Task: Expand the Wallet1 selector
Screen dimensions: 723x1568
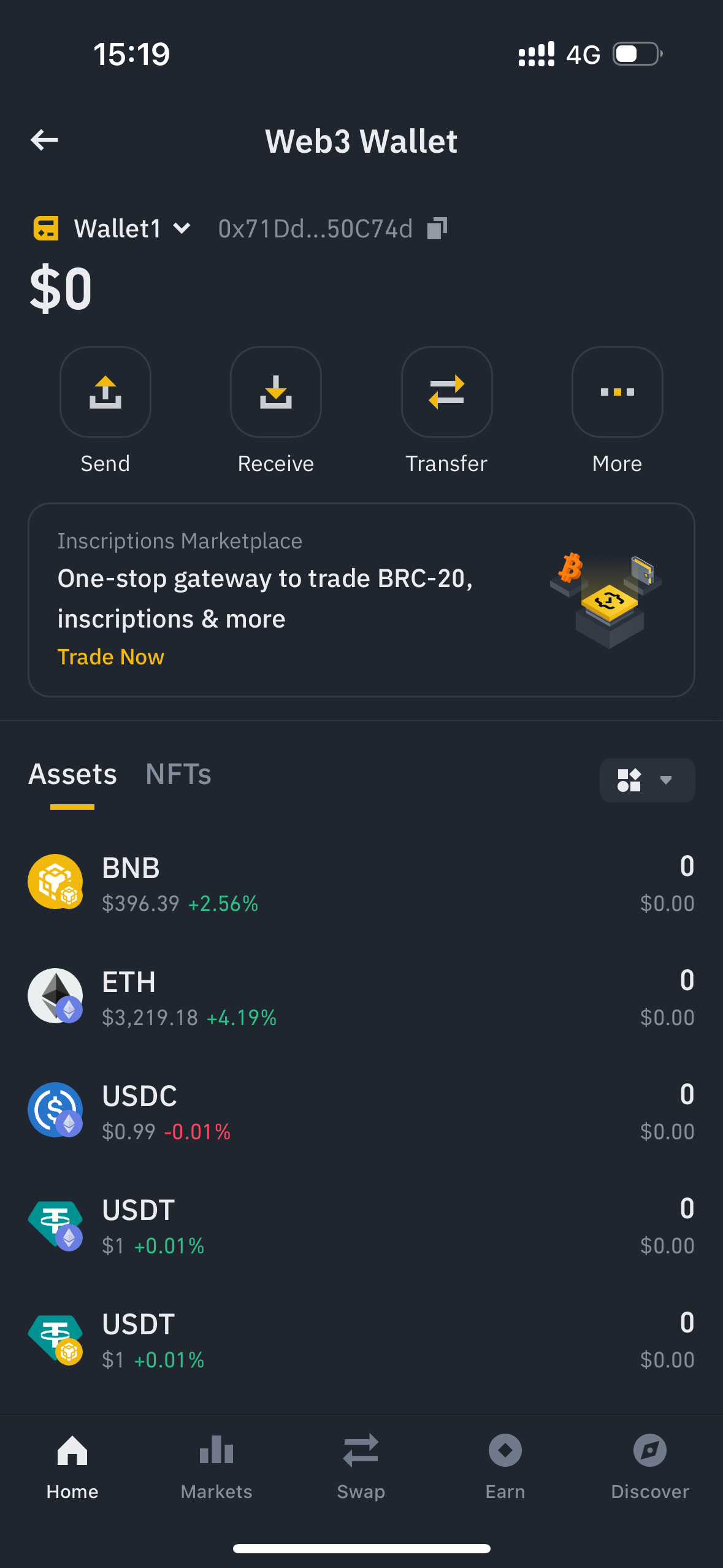Action: coord(112,229)
